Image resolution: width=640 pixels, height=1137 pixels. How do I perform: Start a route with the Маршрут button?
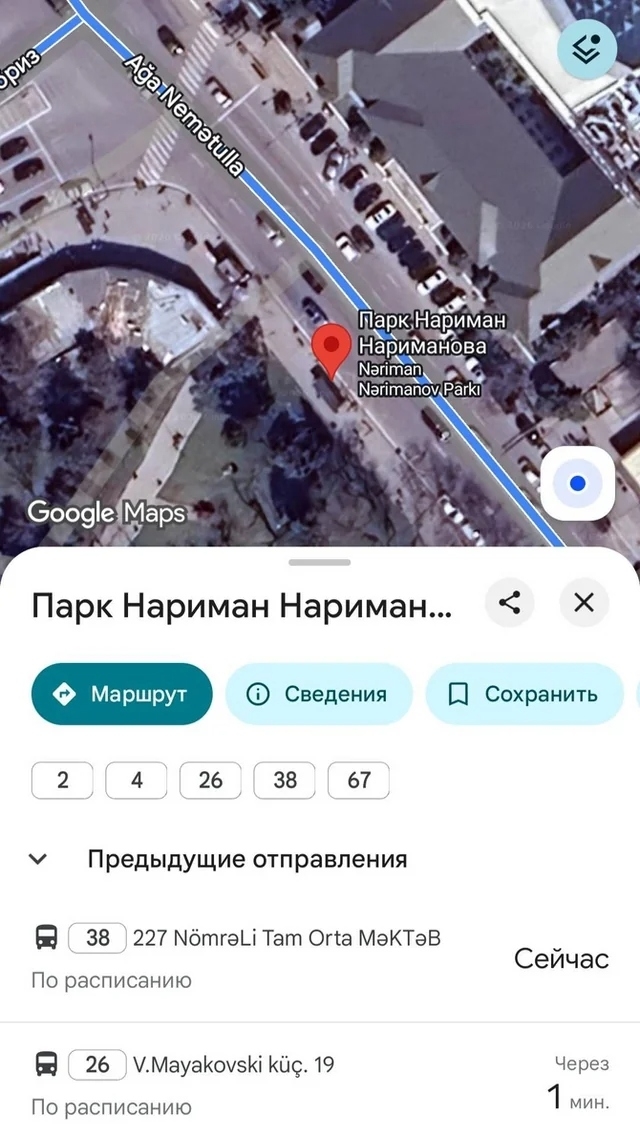click(x=122, y=694)
